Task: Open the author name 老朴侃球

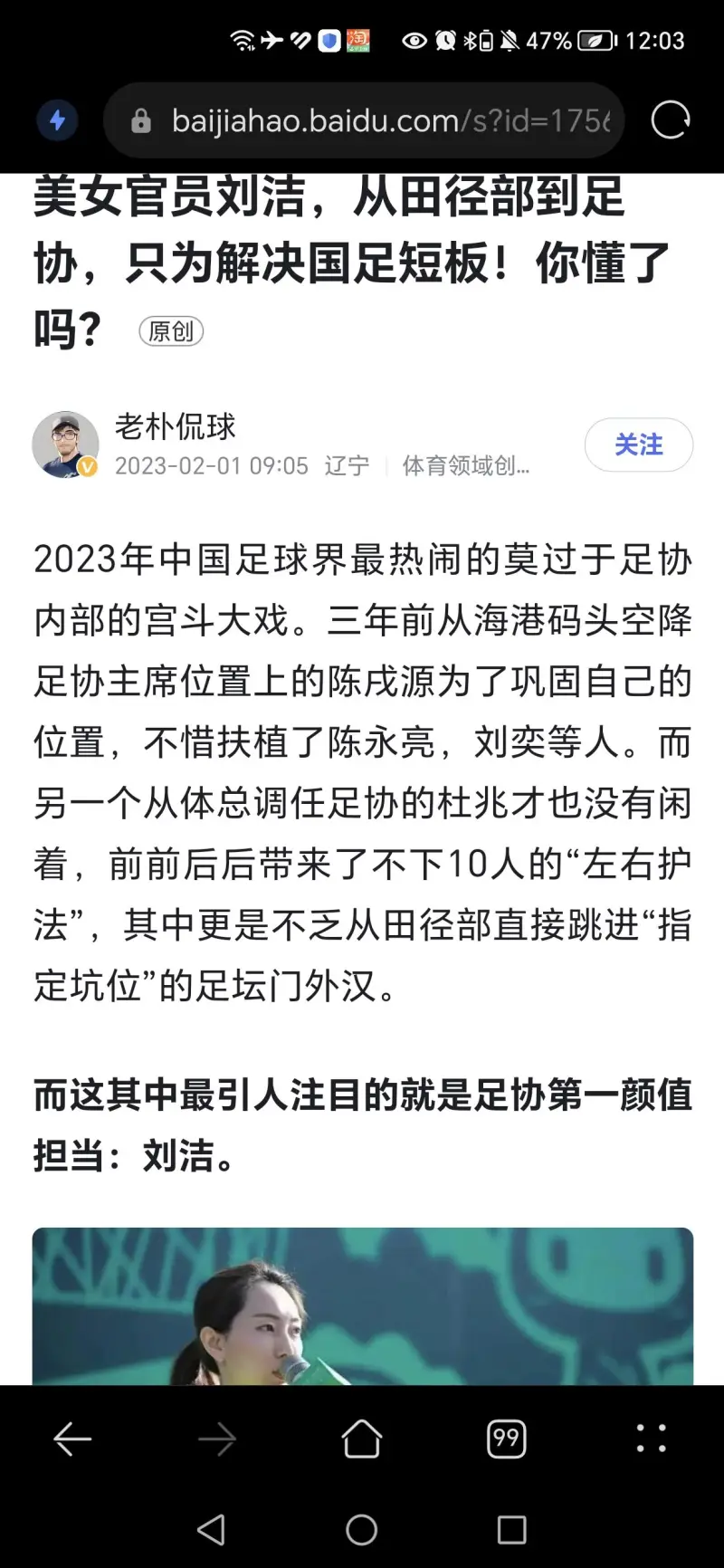Action: [x=175, y=425]
